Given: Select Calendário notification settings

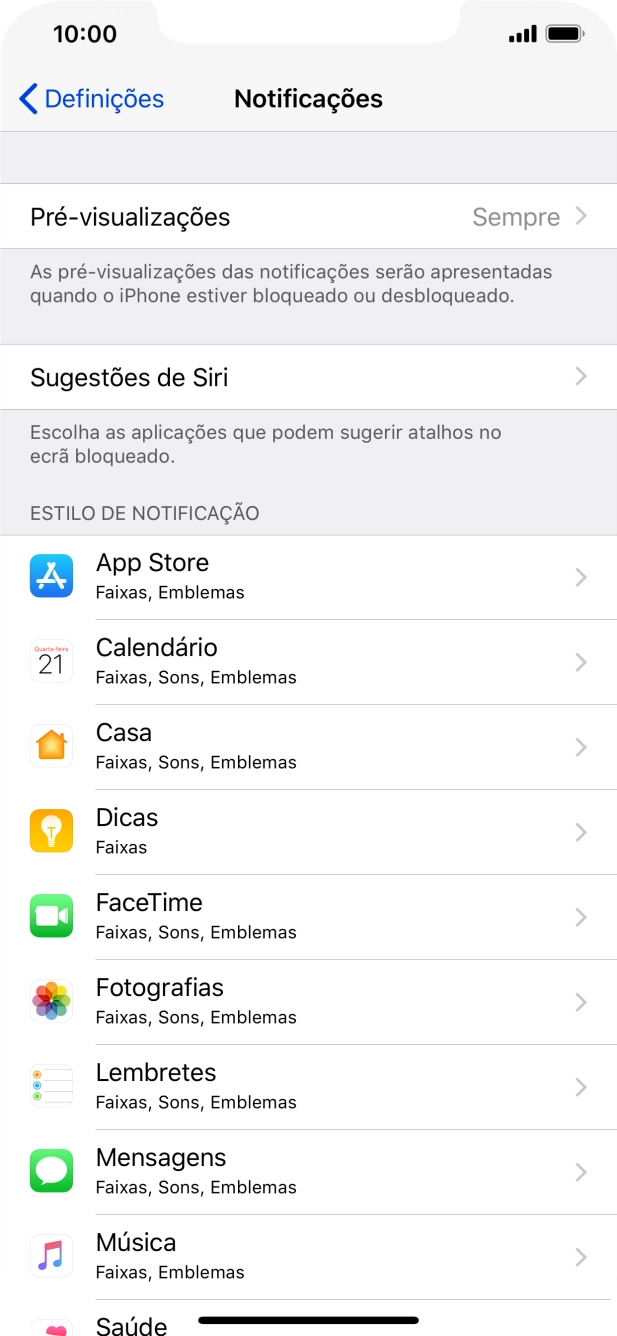Looking at the screenshot, I should (x=308, y=662).
